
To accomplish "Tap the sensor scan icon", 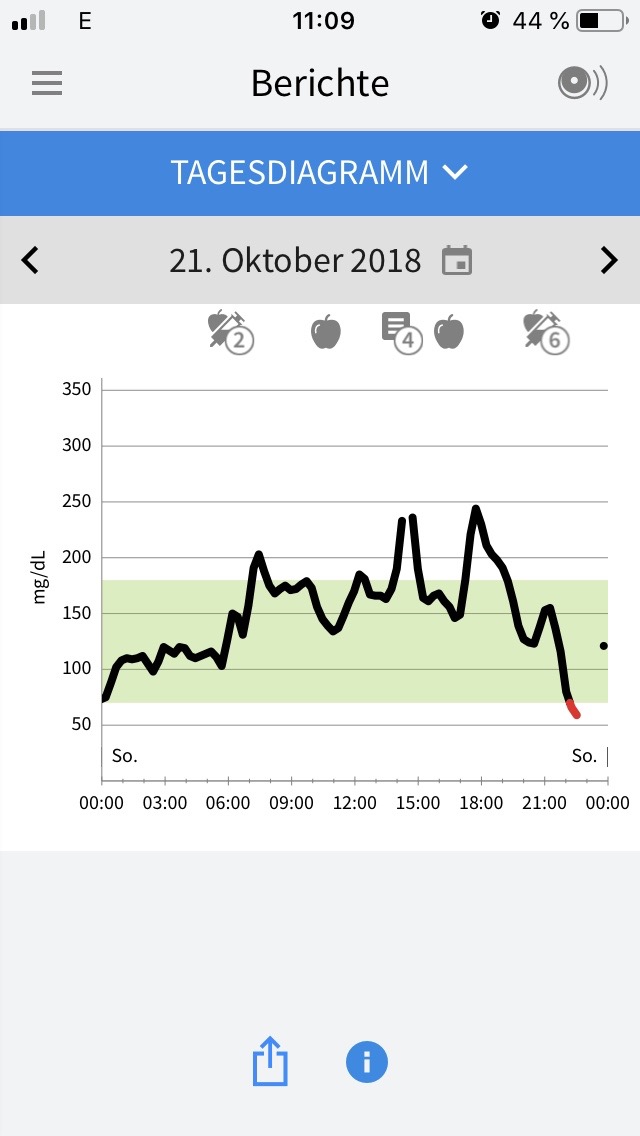I will tap(581, 83).
